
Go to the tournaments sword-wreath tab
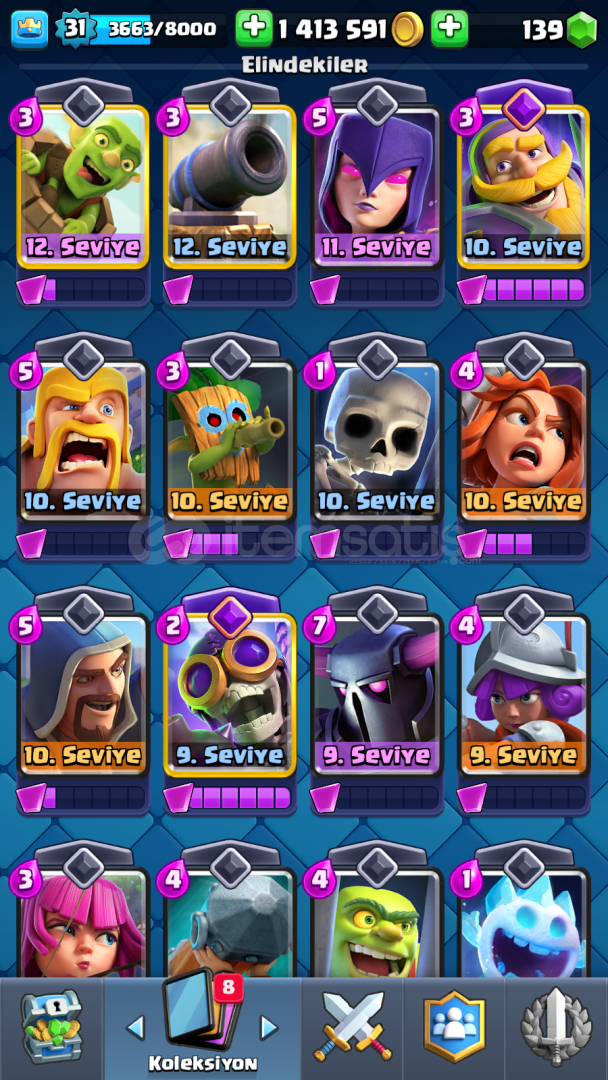(557, 1026)
